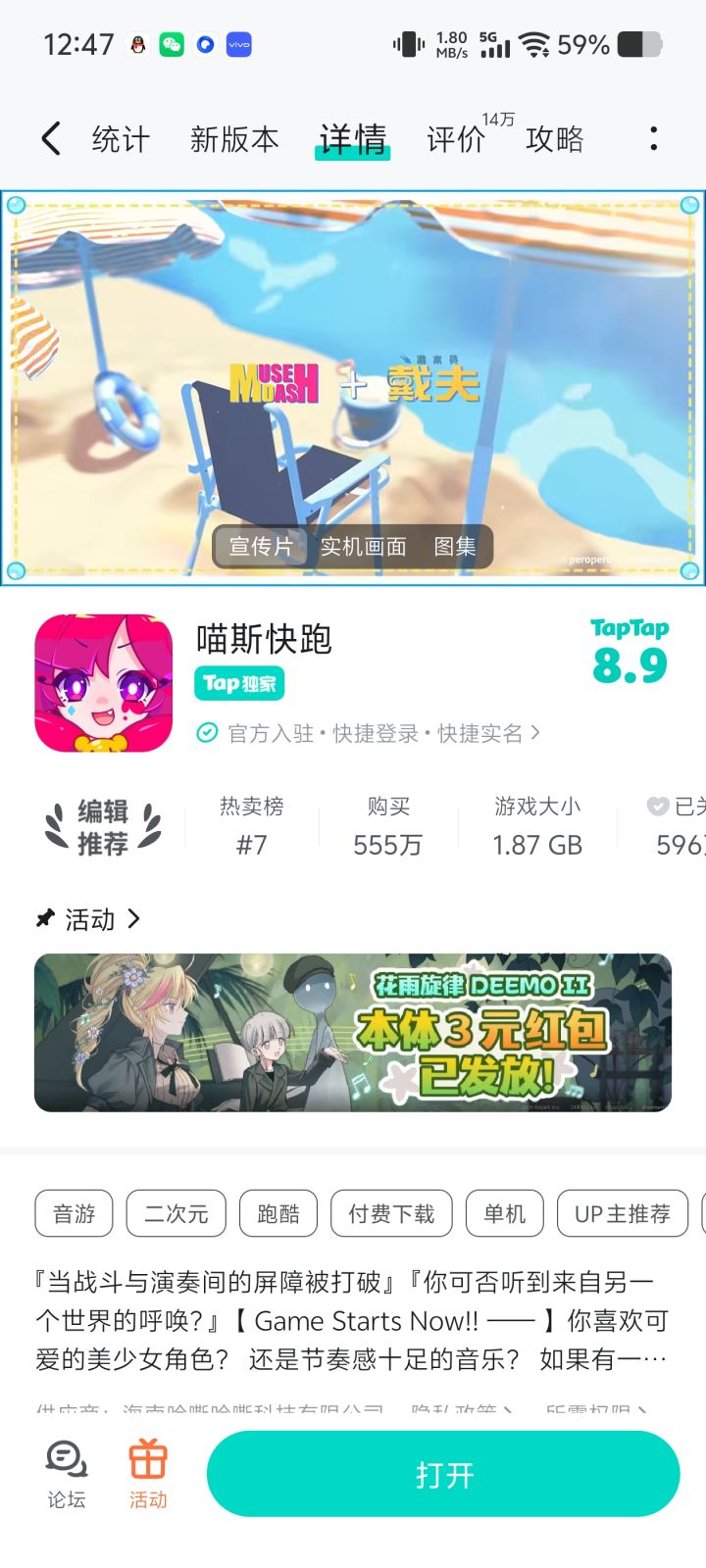Viewport: 706px width, 1568px height.
Task: Click the back arrow at top left
Action: [x=51, y=139]
